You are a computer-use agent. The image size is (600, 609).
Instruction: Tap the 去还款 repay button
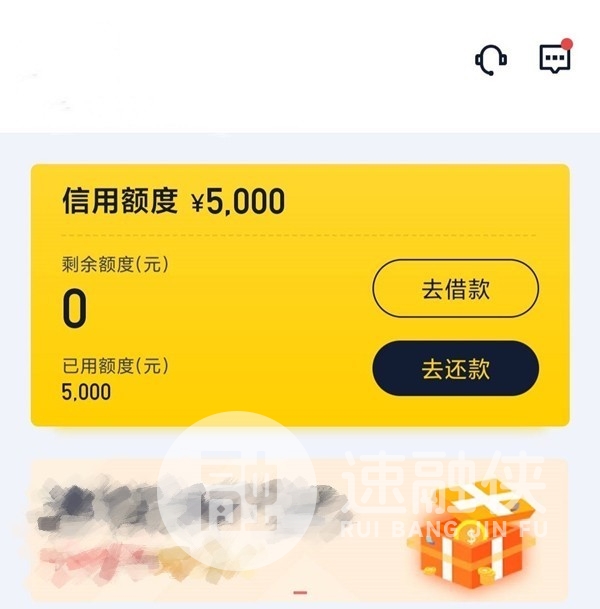point(455,367)
